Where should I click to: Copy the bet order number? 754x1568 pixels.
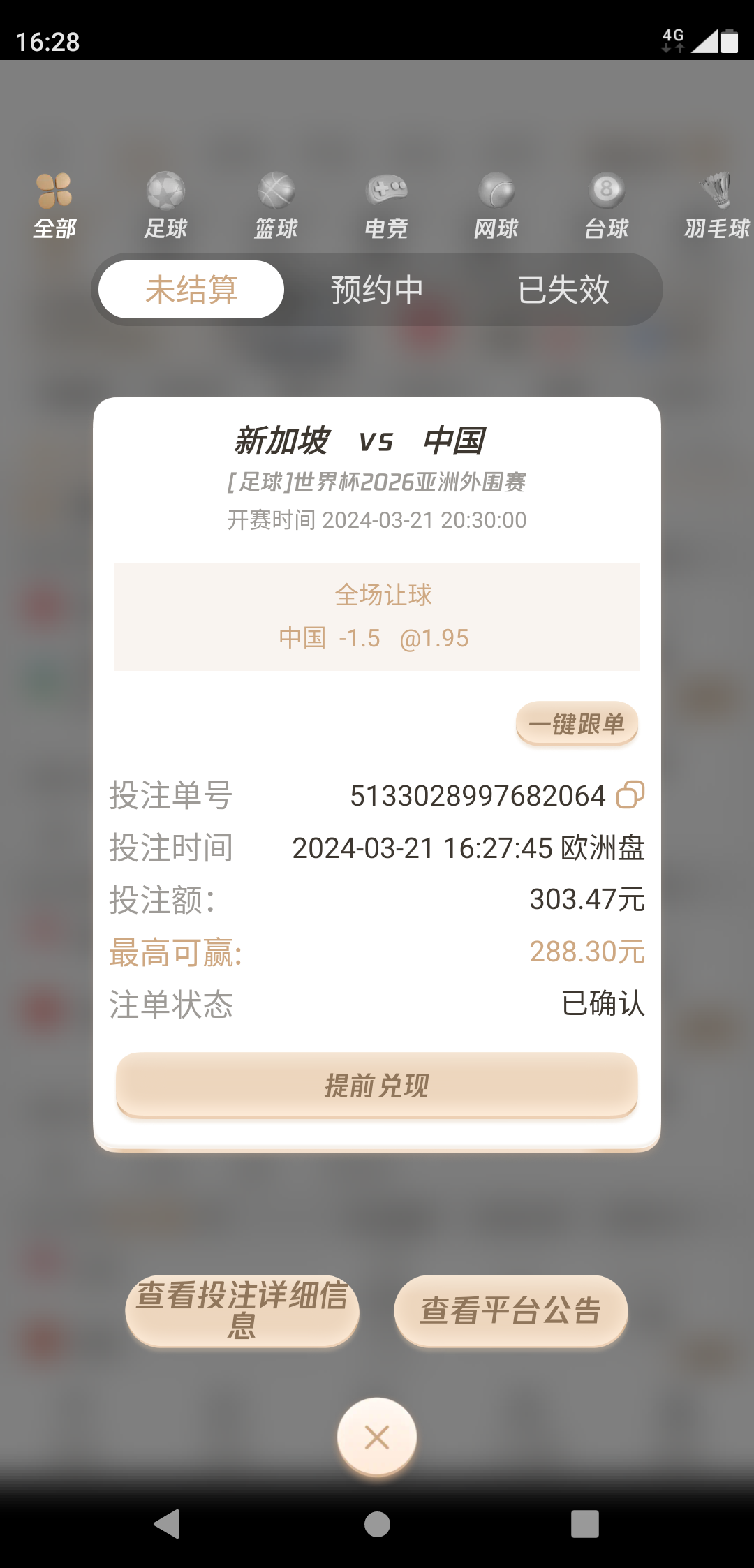tap(630, 794)
